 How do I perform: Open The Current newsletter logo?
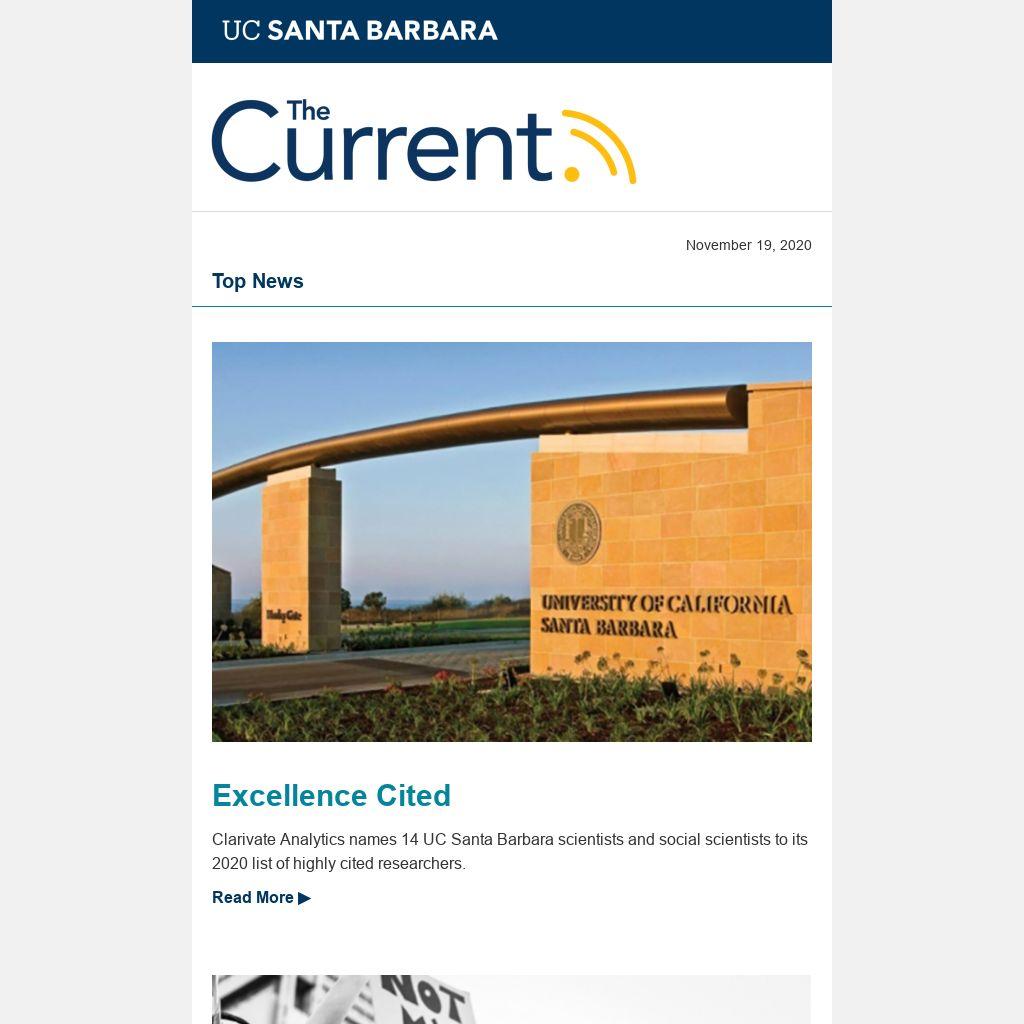pyautogui.click(x=423, y=141)
